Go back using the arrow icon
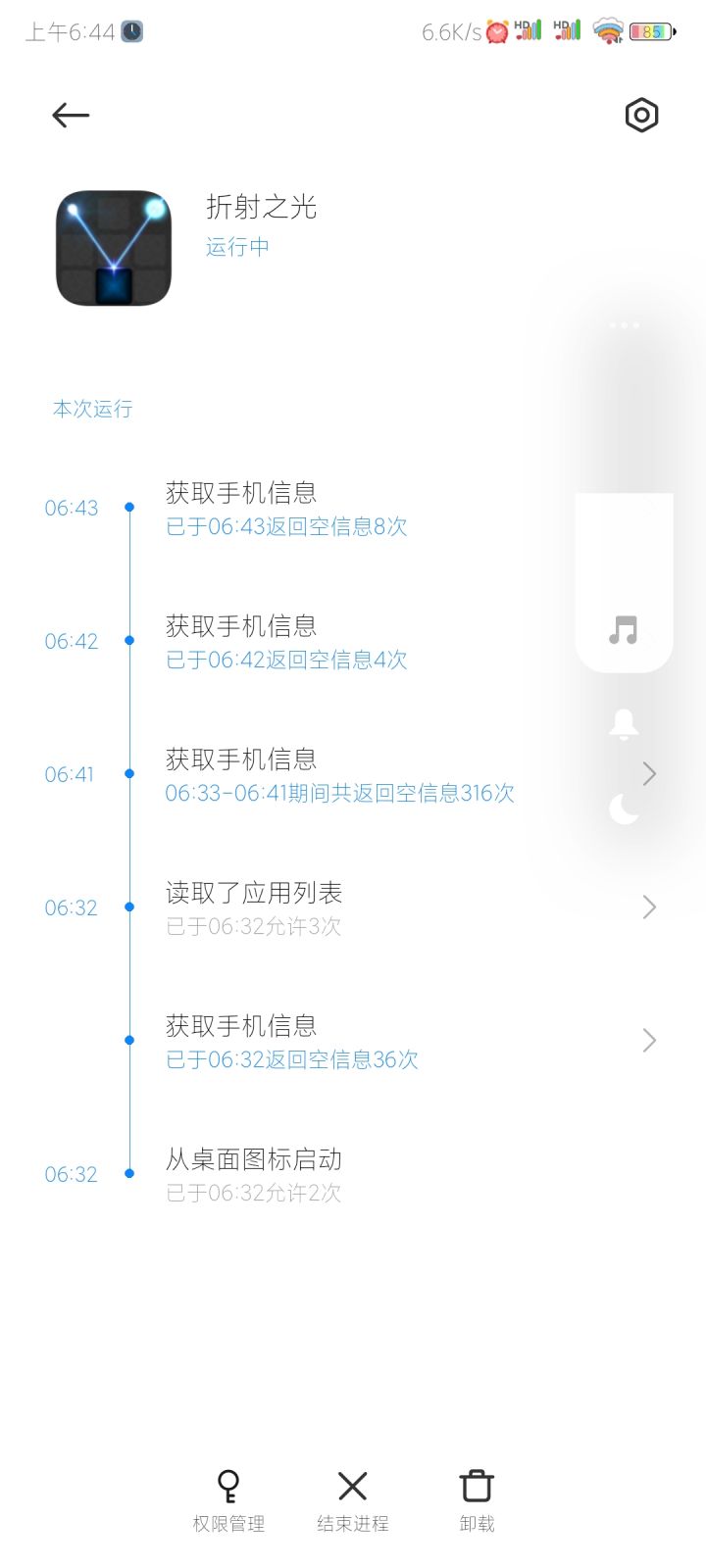This screenshot has width=706, height=1568. click(x=71, y=116)
